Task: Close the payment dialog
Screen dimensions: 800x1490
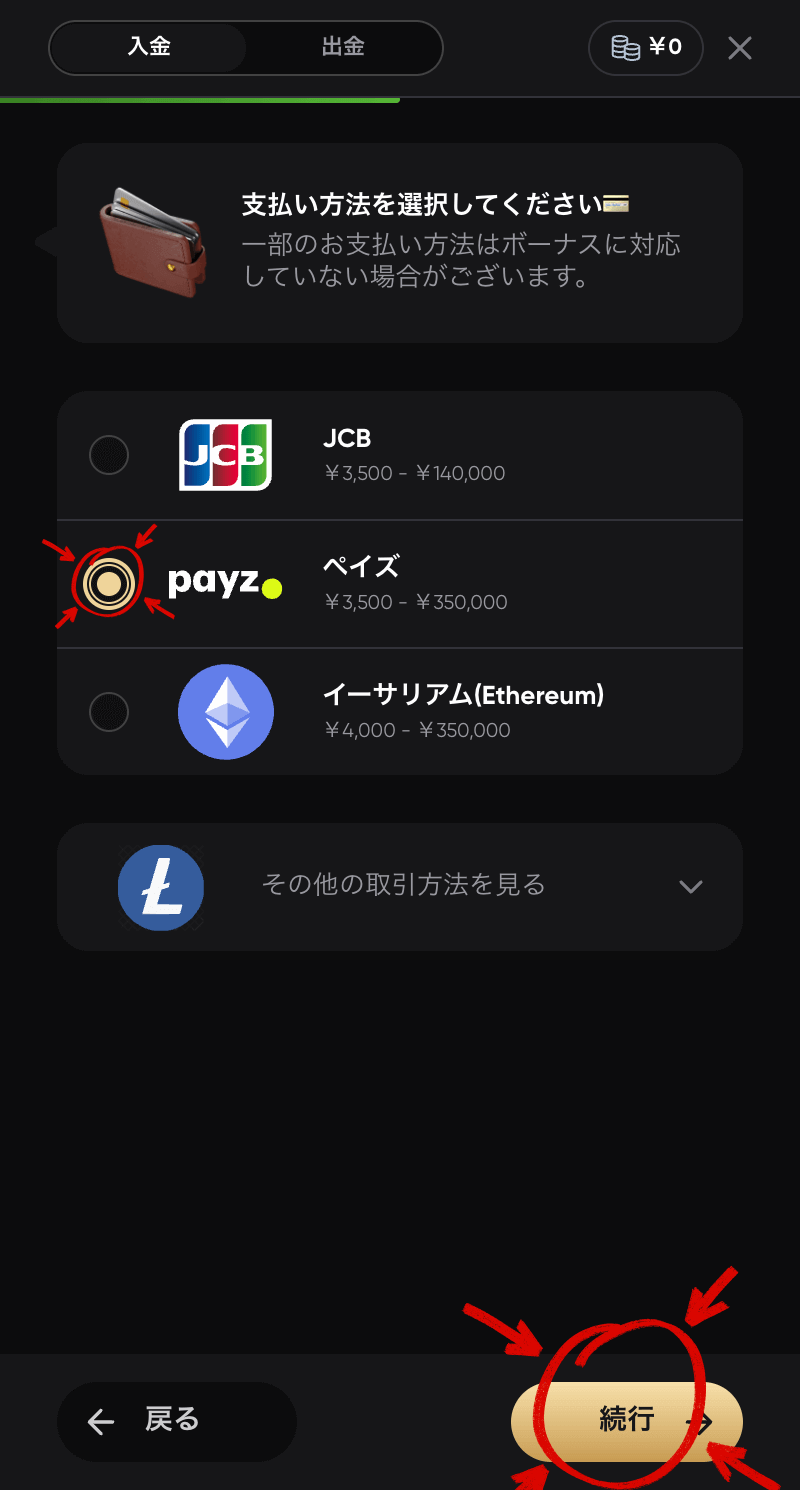Action: [x=740, y=48]
